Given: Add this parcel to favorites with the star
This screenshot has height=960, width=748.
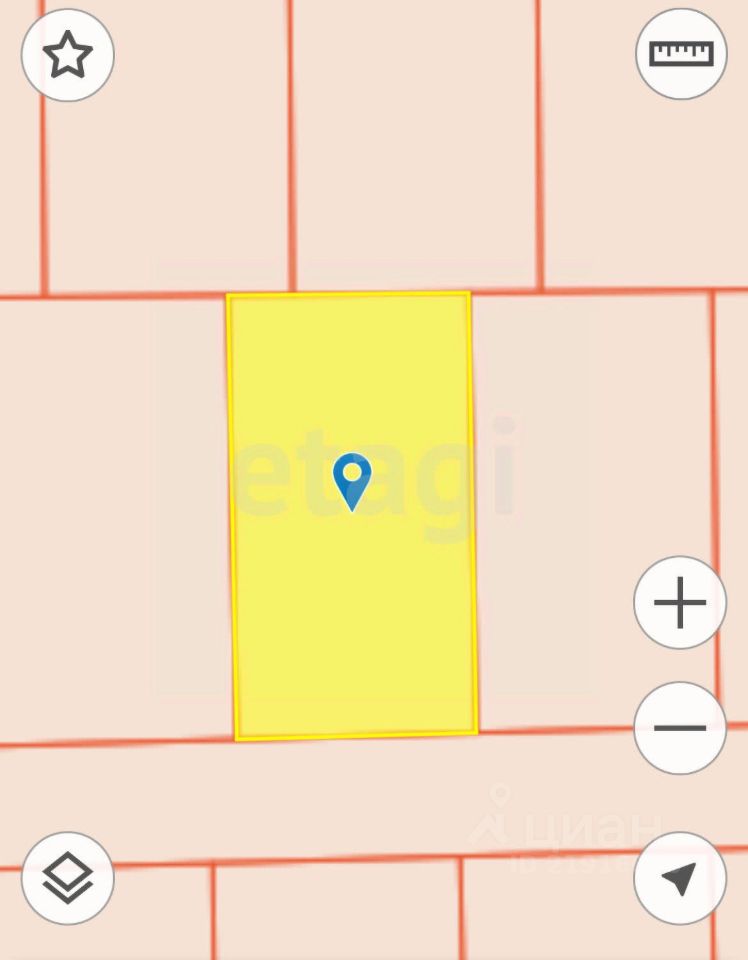Looking at the screenshot, I should point(68,54).
